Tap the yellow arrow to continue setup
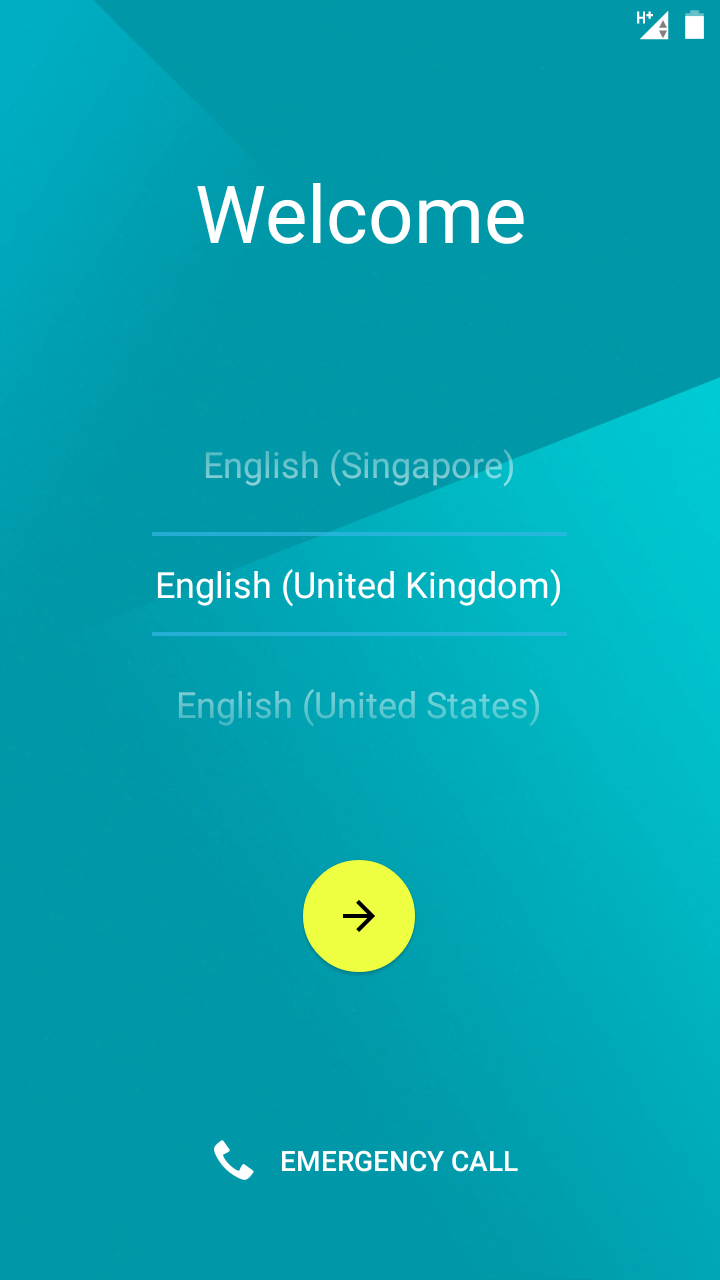Viewport: 720px width, 1280px height. 359,916
